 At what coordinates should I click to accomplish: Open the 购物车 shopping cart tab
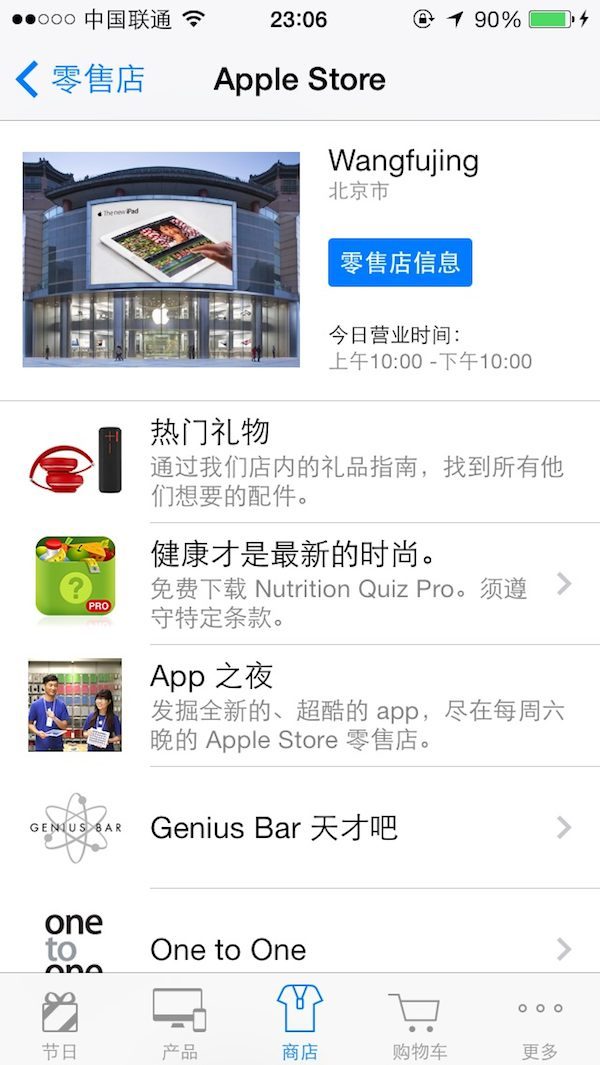point(419,1024)
